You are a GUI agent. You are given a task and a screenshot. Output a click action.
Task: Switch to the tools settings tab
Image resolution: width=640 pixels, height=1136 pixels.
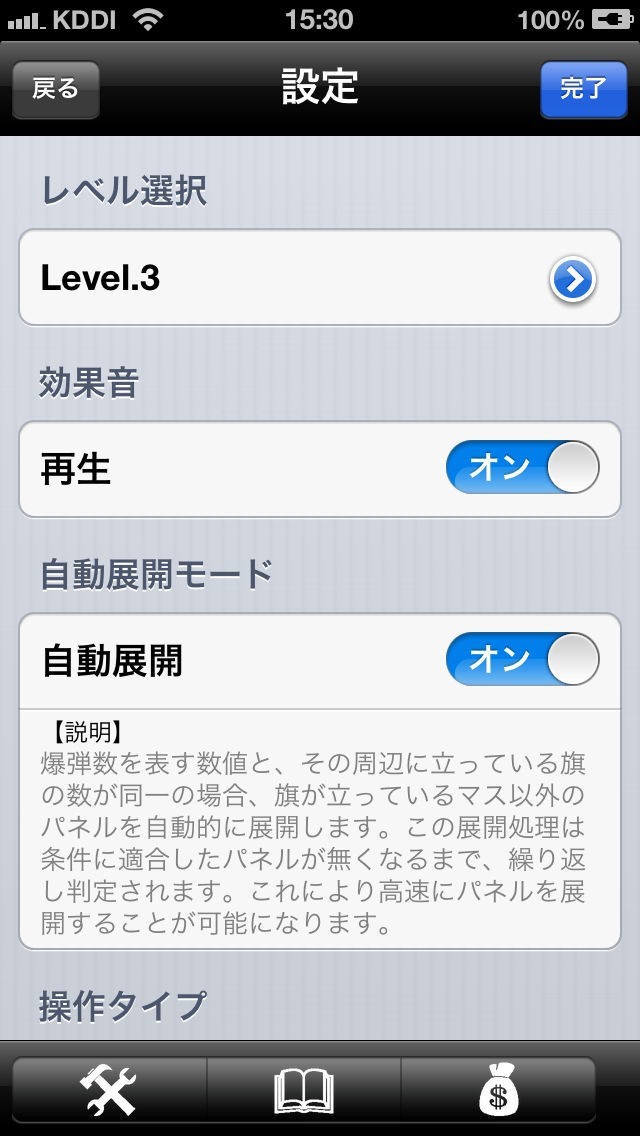[109, 1088]
